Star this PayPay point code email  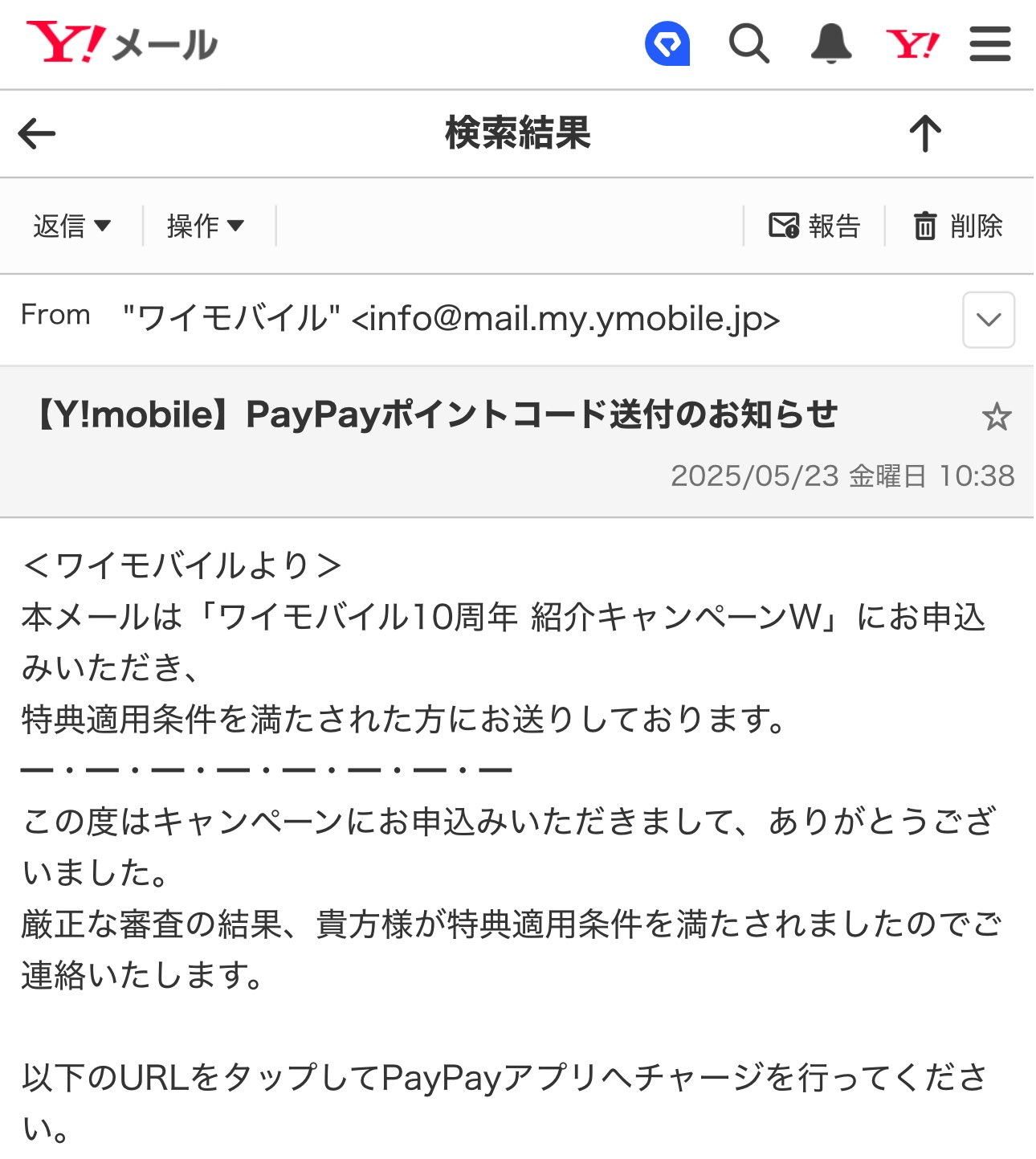pos(996,417)
